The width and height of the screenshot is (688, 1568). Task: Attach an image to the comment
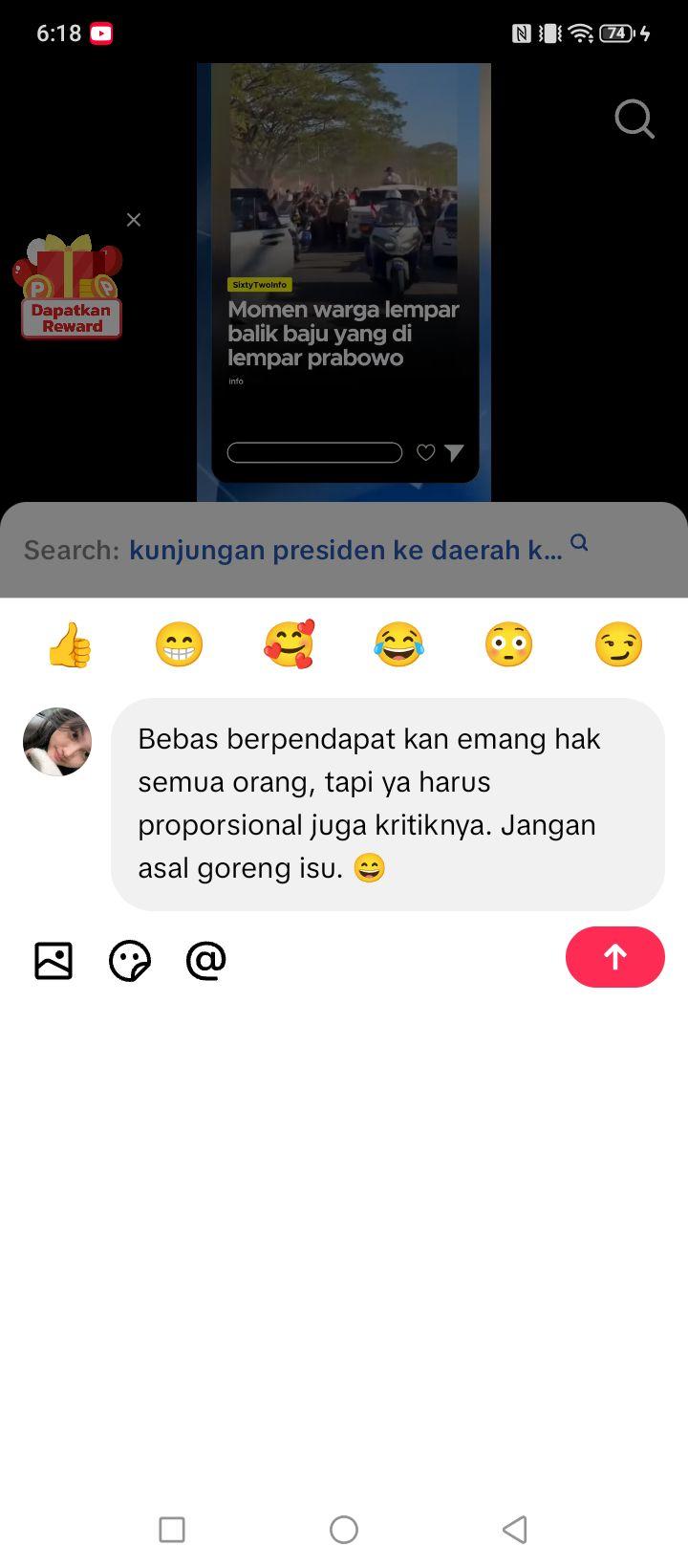54,961
